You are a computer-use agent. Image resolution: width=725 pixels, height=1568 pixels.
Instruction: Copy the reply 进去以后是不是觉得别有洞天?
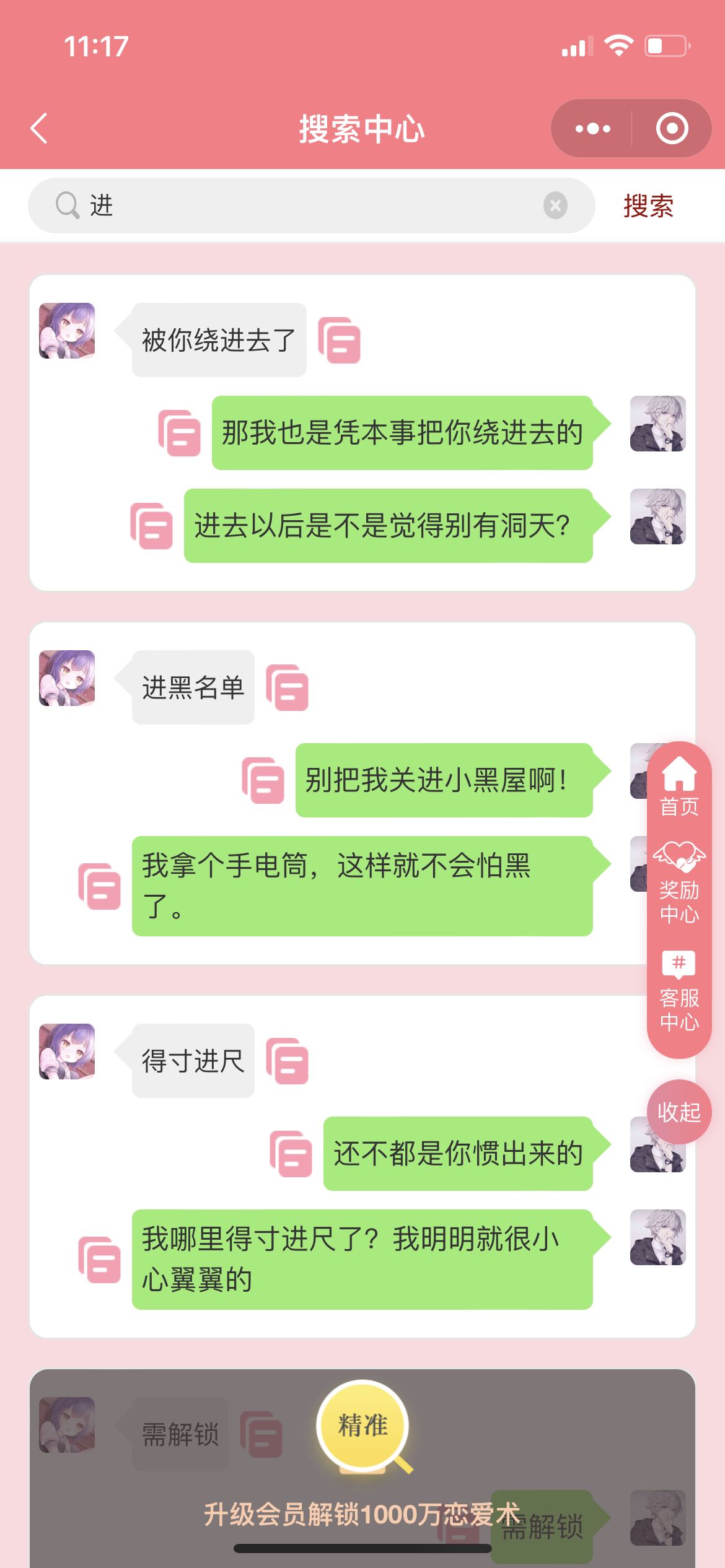152,526
